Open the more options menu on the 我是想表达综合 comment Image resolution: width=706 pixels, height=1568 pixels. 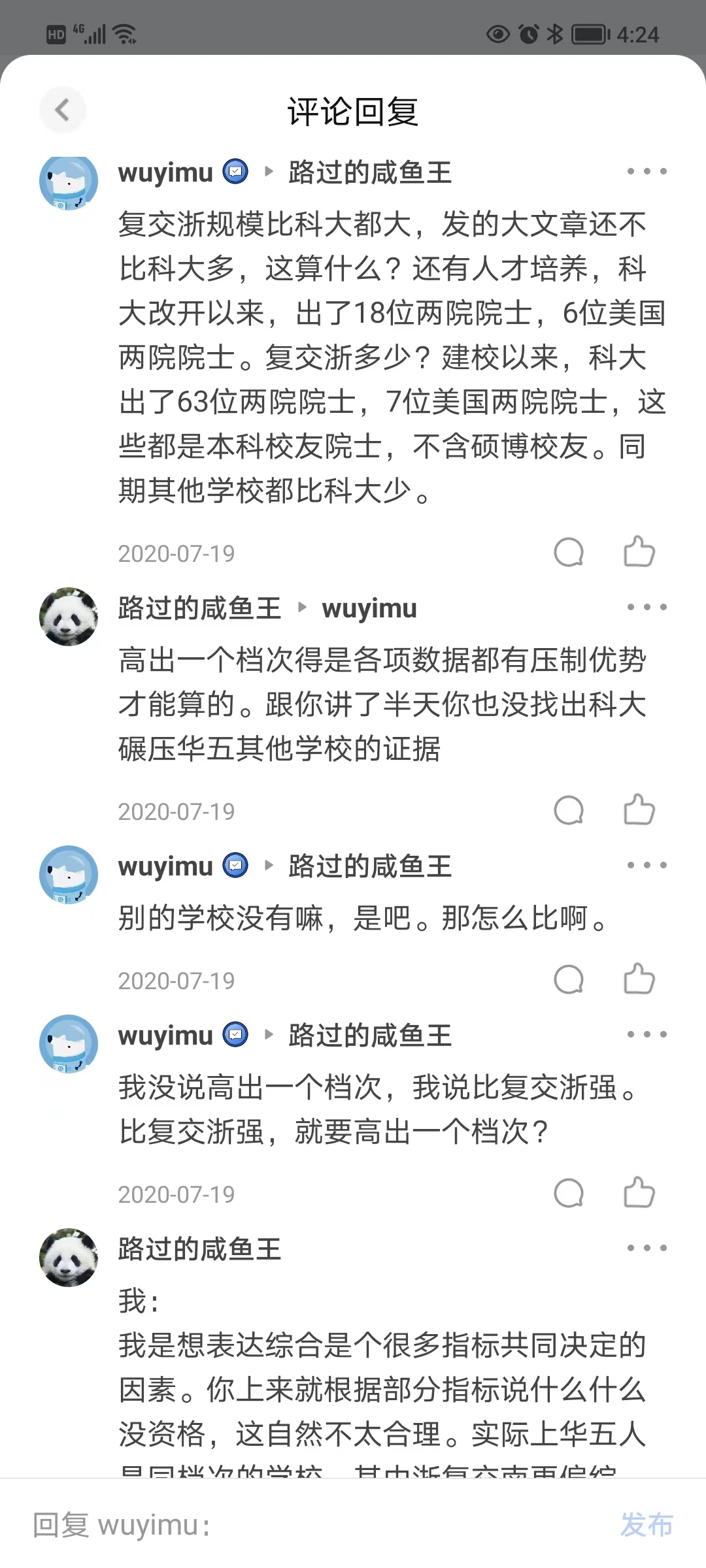click(x=647, y=1248)
